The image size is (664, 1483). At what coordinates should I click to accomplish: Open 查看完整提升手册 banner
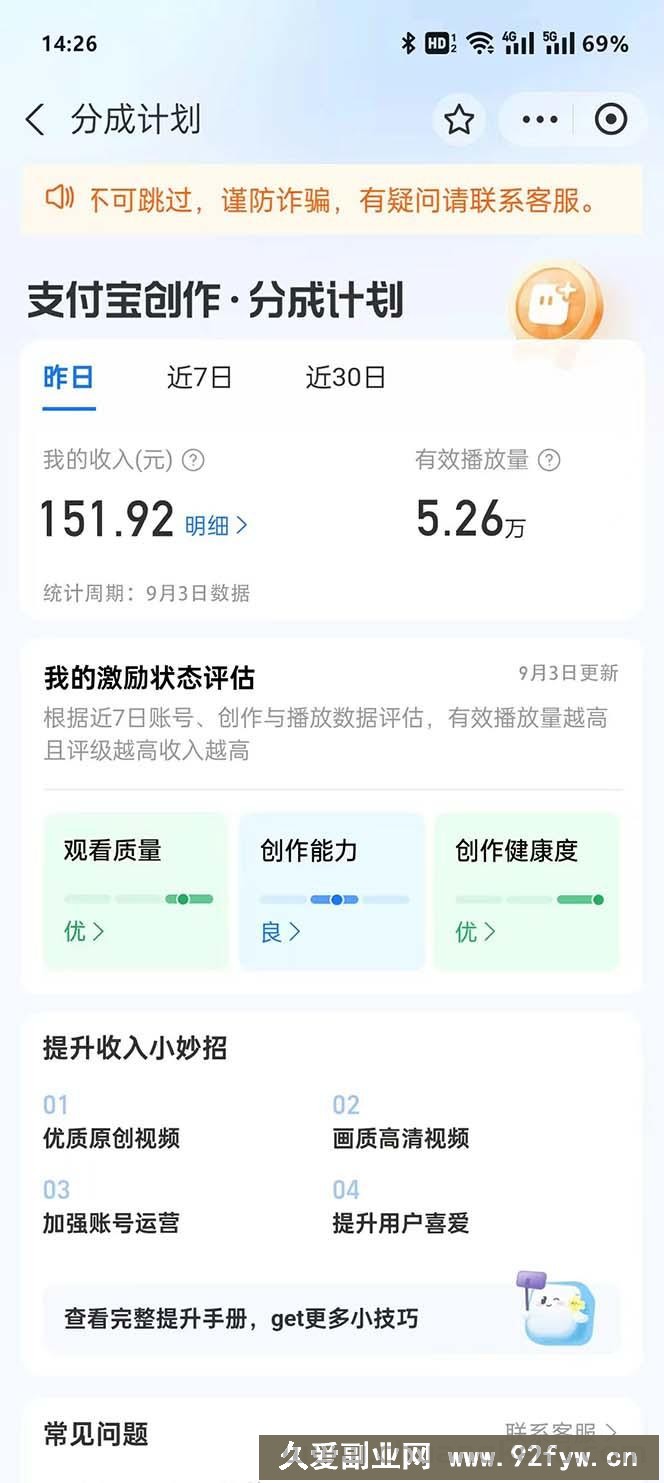coord(331,1318)
